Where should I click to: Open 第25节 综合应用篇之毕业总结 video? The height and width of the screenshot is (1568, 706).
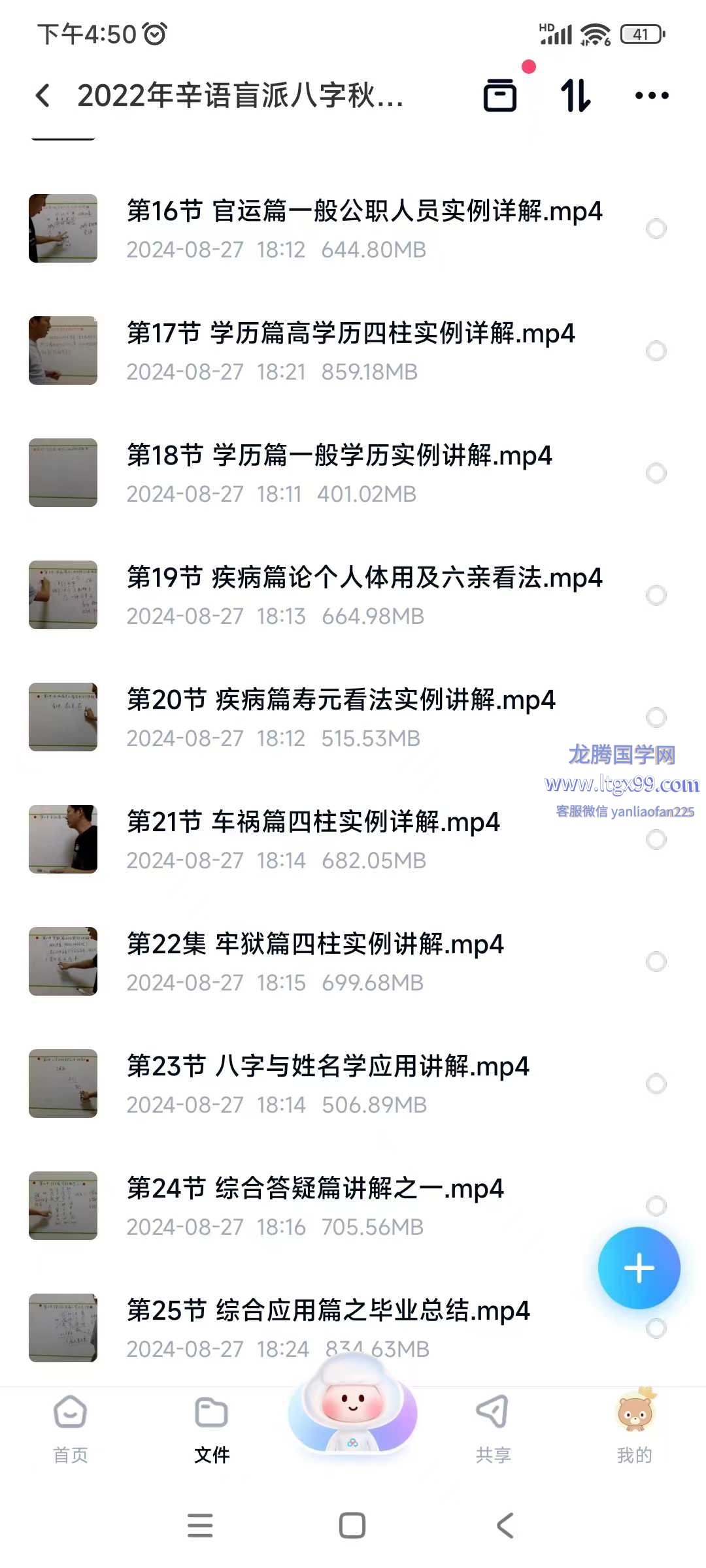pos(327,1311)
